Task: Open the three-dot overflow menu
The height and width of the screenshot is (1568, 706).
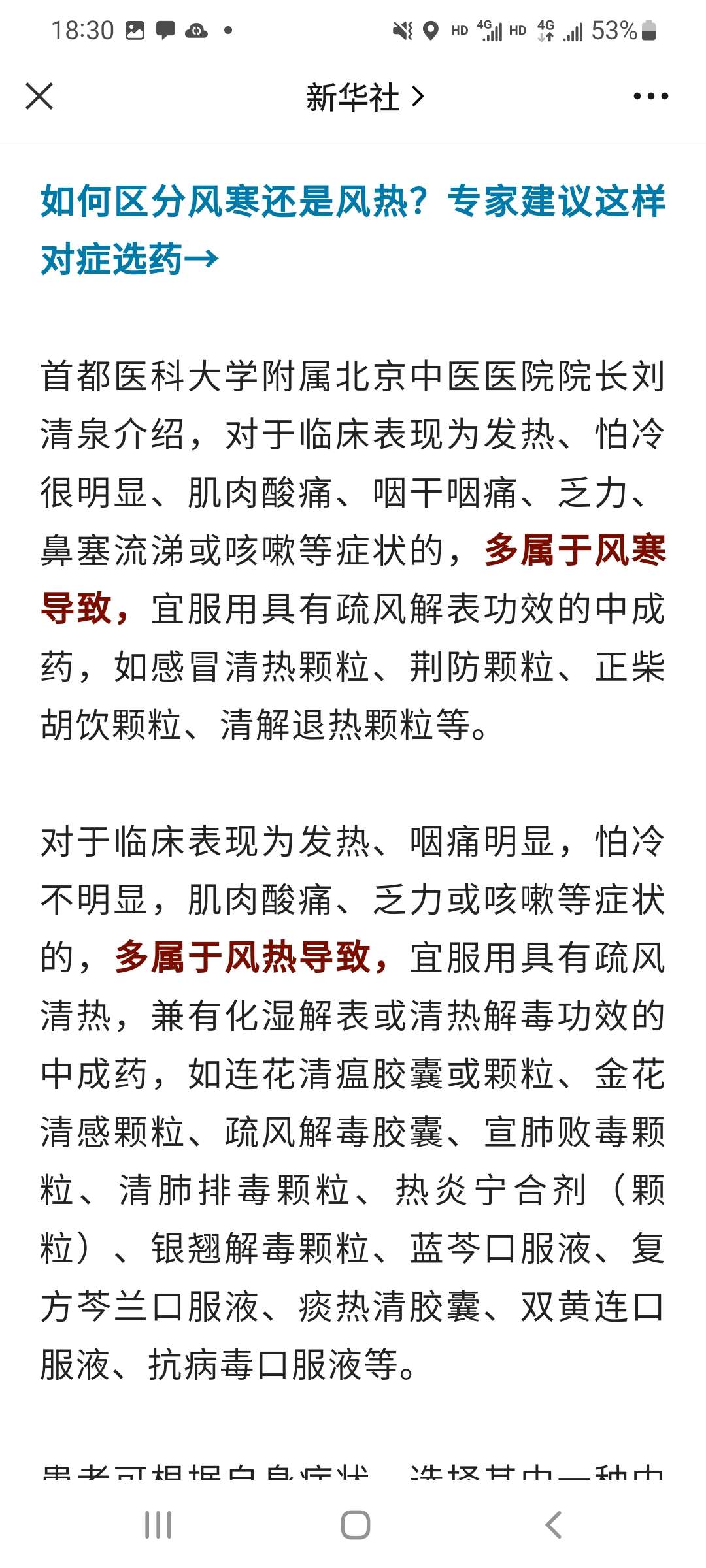Action: pos(650,97)
